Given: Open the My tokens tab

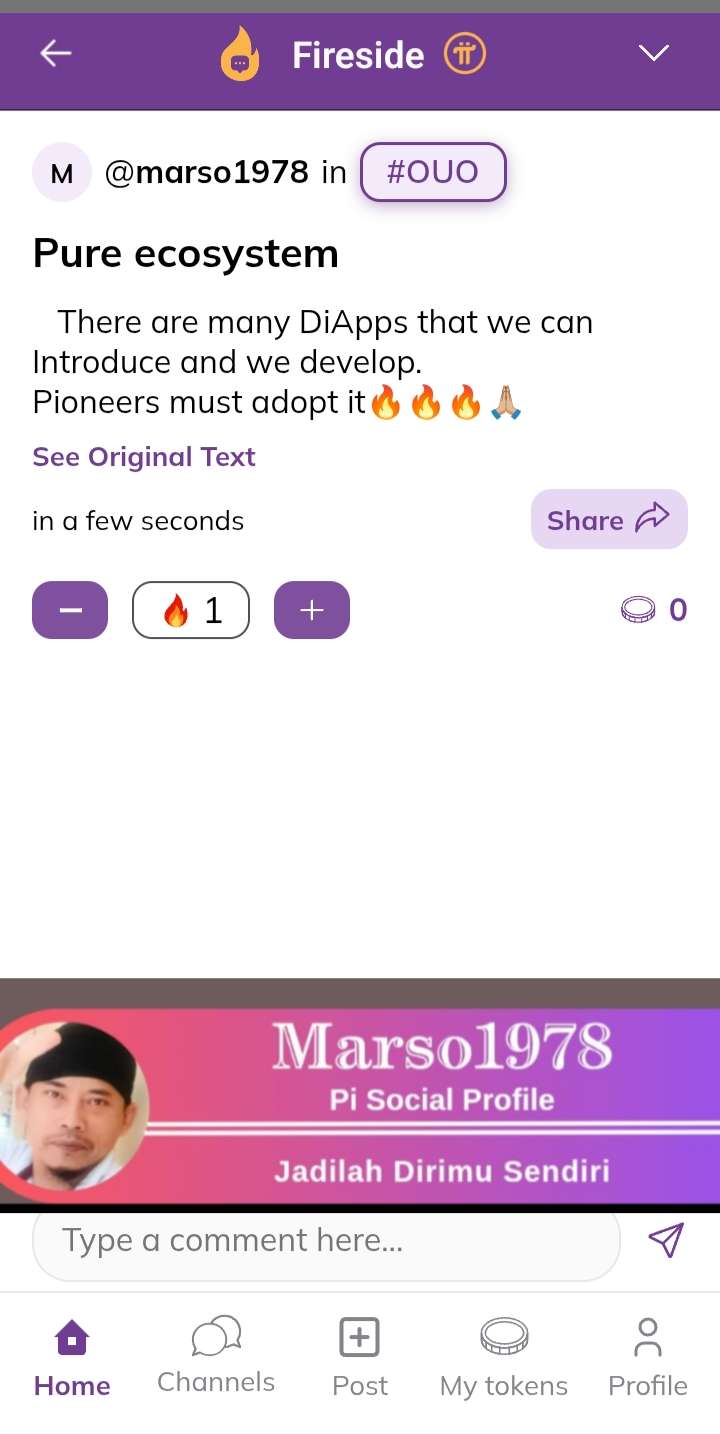Looking at the screenshot, I should pos(504,1357).
